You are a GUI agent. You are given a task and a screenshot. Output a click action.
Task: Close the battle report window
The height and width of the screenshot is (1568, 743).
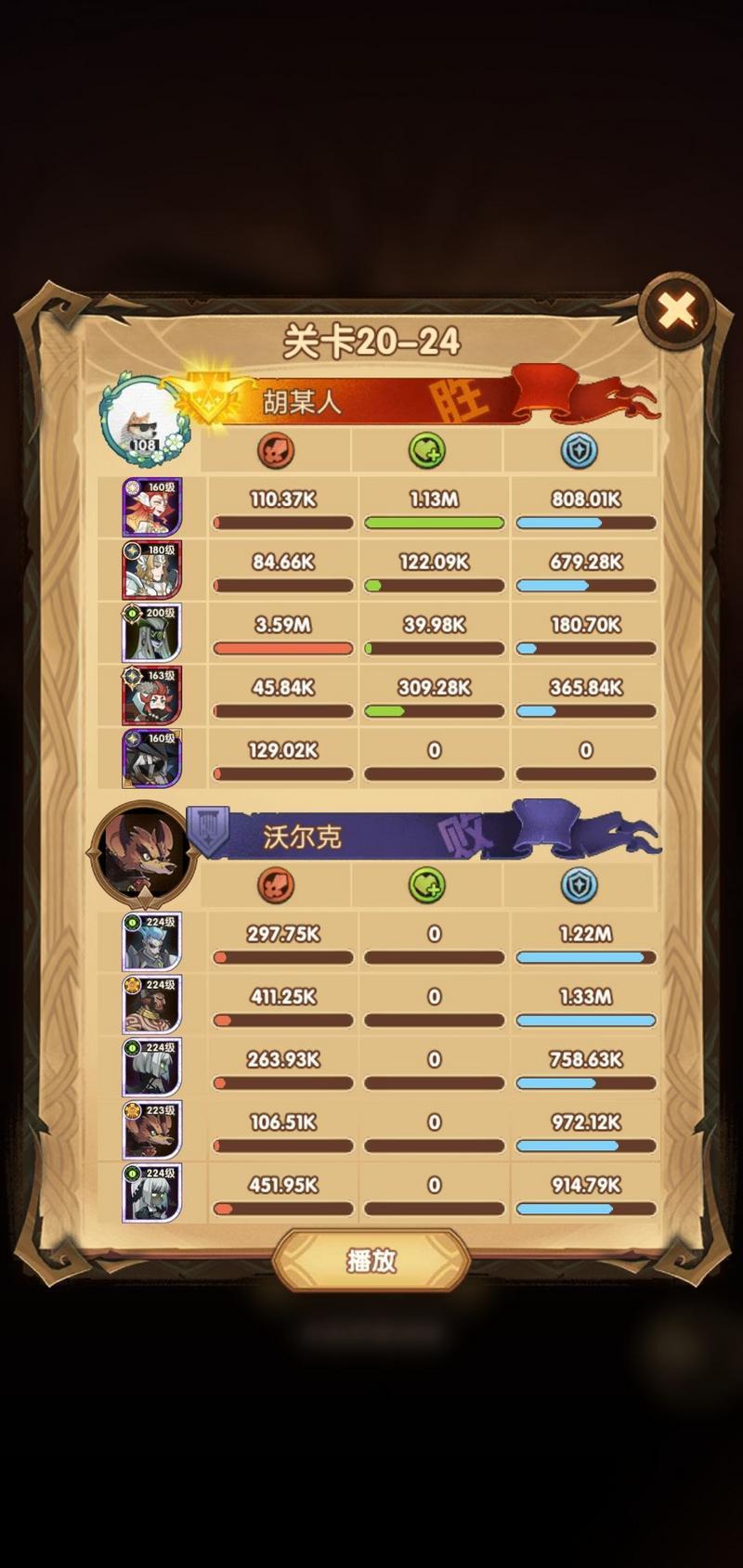pos(677,310)
